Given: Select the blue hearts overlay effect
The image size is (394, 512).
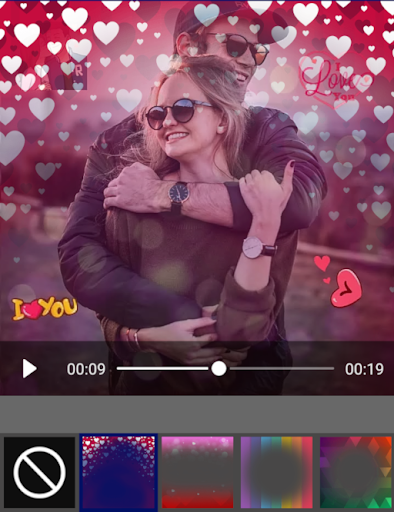Looking at the screenshot, I should coord(118,473).
